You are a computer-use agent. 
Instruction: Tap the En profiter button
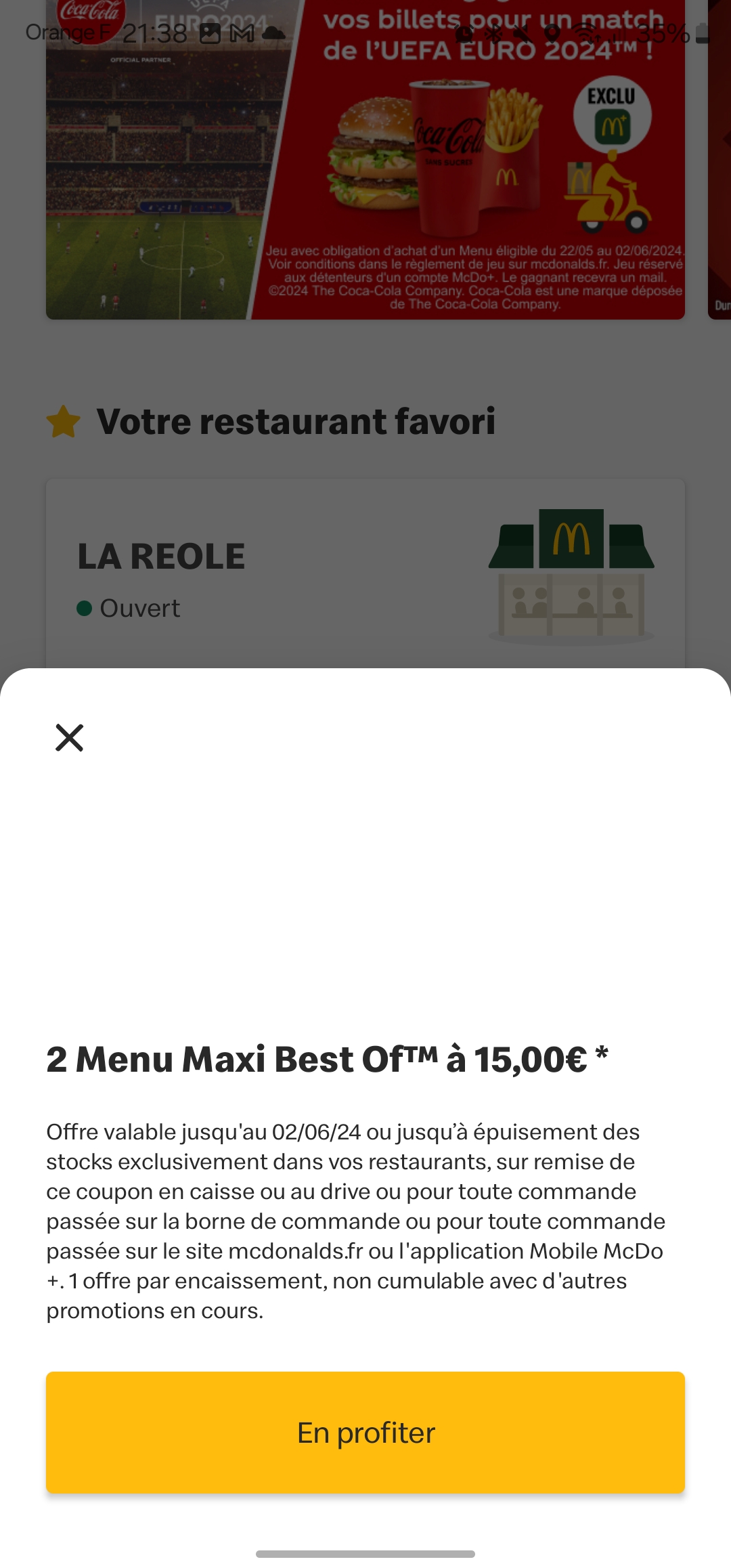(365, 1432)
